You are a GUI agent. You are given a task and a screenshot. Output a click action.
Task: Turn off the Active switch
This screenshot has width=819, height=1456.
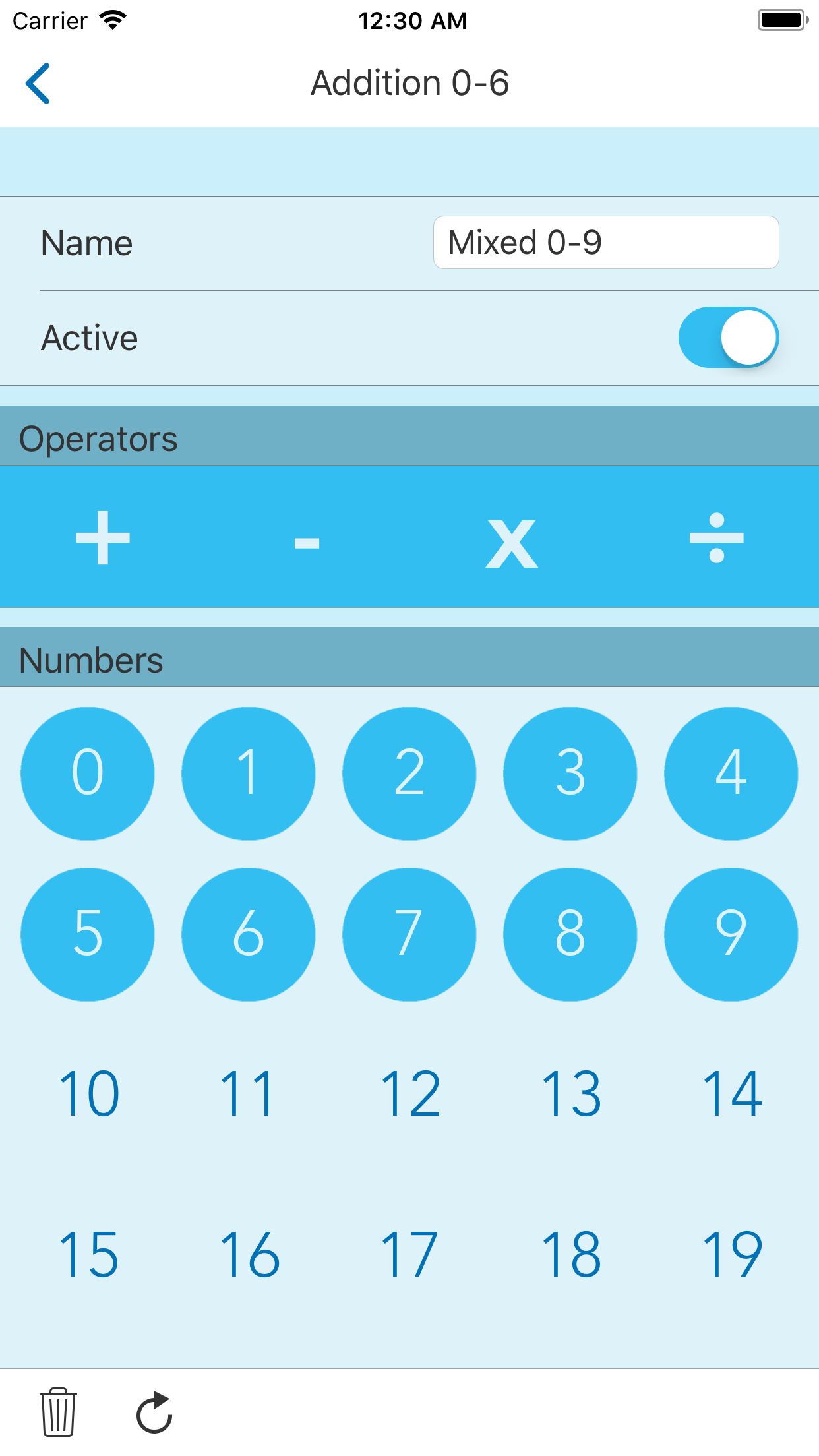(729, 337)
